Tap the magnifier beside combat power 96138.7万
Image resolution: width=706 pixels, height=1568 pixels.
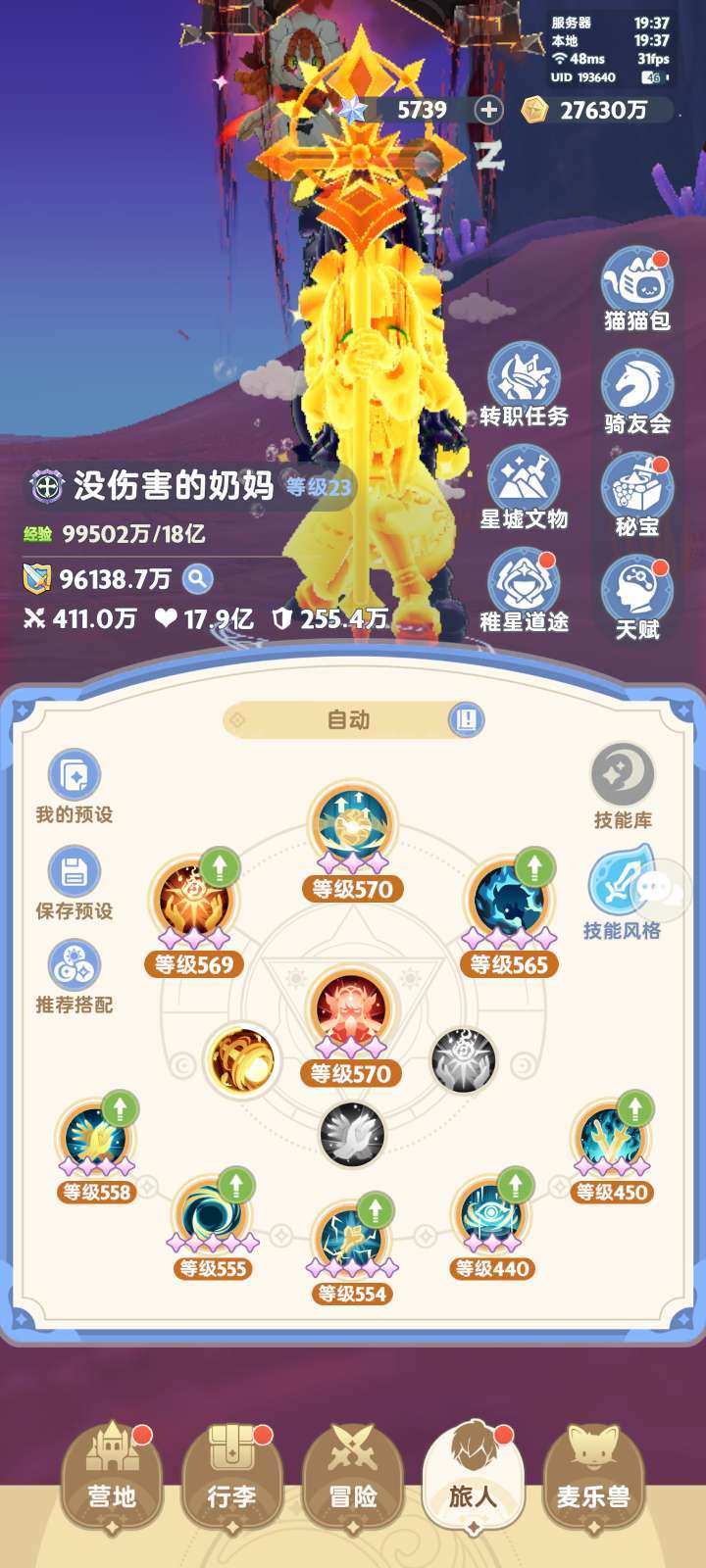point(197,579)
